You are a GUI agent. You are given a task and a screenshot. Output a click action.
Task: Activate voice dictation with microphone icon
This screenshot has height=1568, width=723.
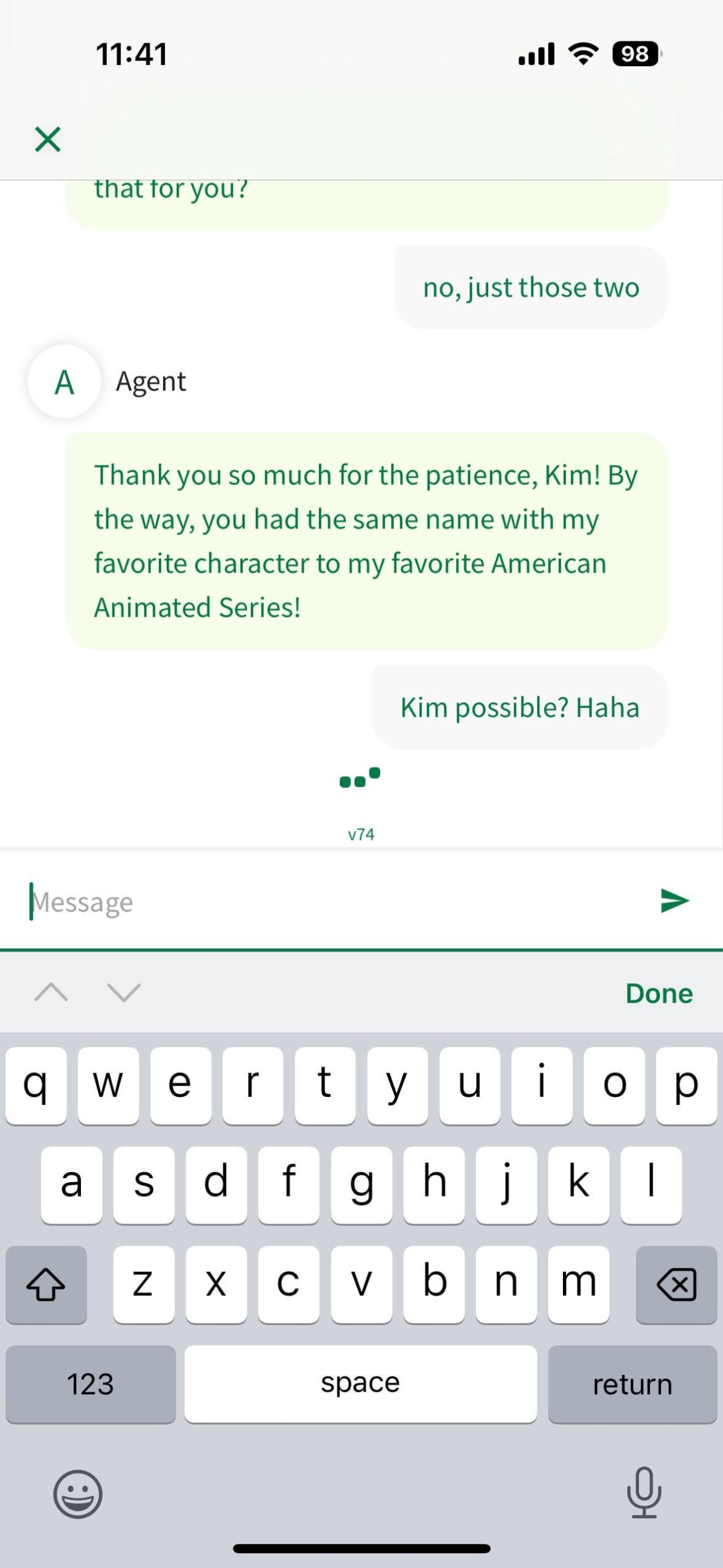click(x=645, y=1493)
